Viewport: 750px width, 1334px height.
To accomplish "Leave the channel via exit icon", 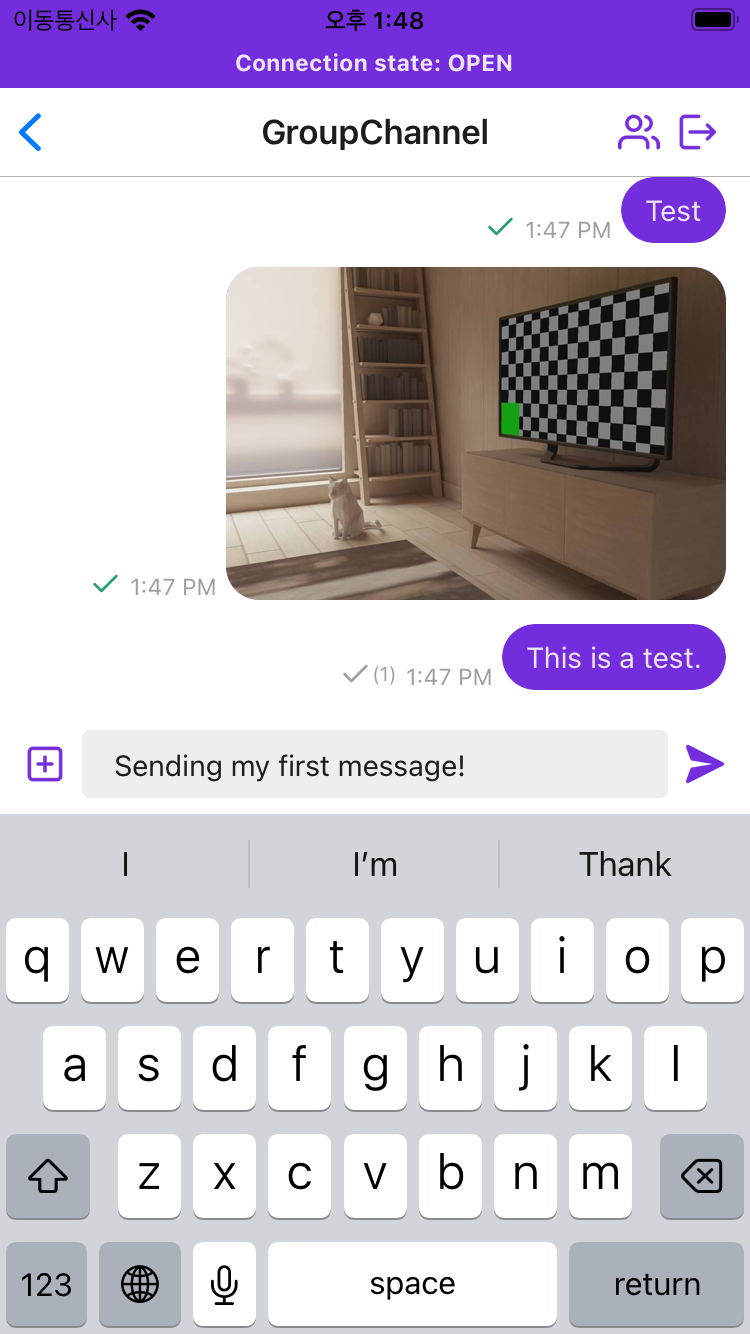I will 698,132.
